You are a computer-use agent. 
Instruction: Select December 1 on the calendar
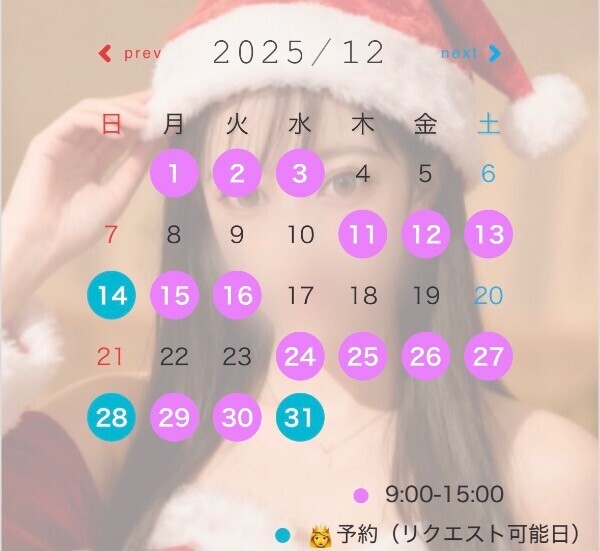point(174,174)
